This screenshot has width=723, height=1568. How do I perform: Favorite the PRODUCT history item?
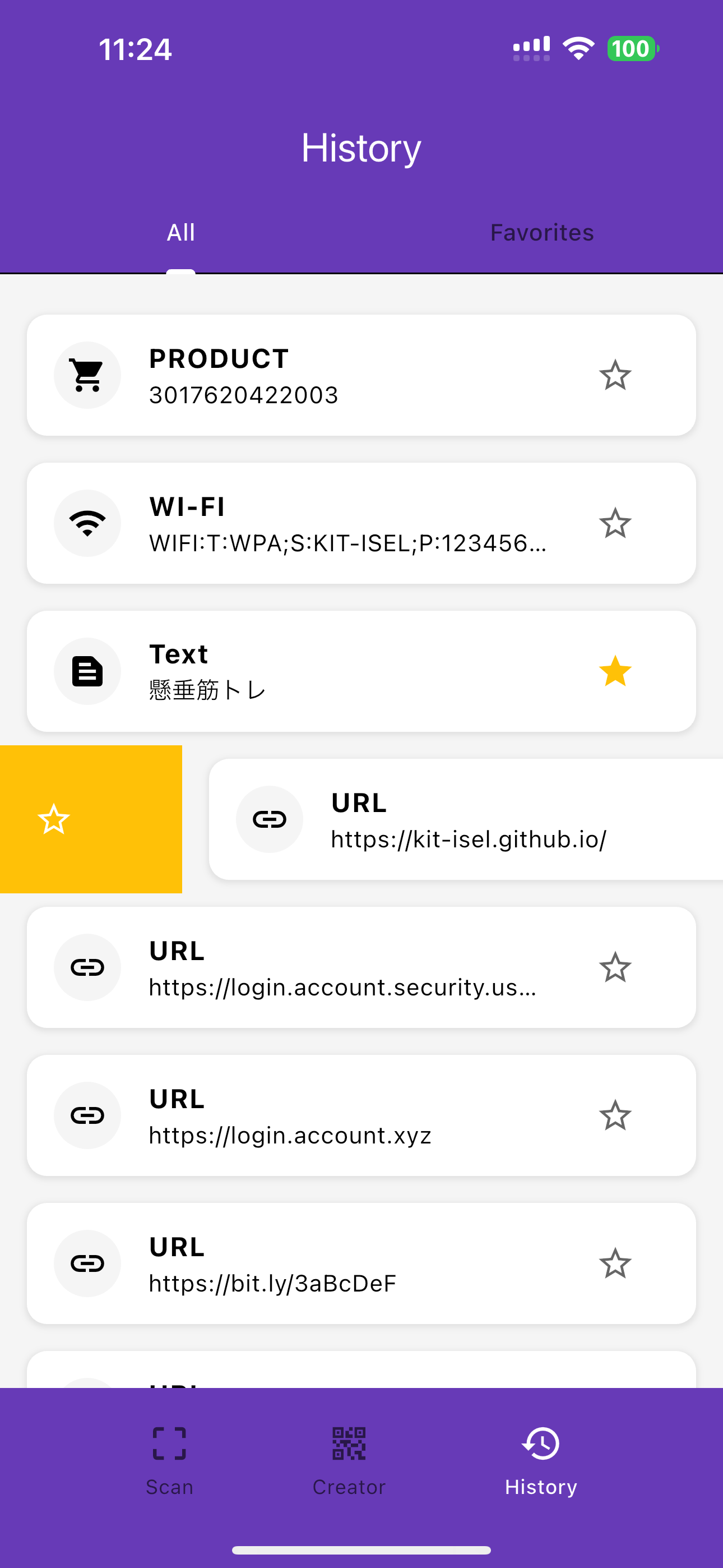coord(615,375)
